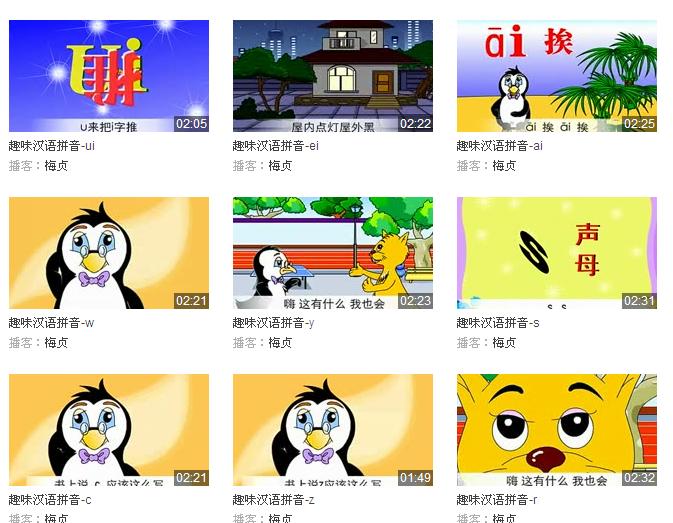The height and width of the screenshot is (523, 673).
Task: Open the 趣味汉语拼音-r video thumbnail
Action: [x=556, y=430]
